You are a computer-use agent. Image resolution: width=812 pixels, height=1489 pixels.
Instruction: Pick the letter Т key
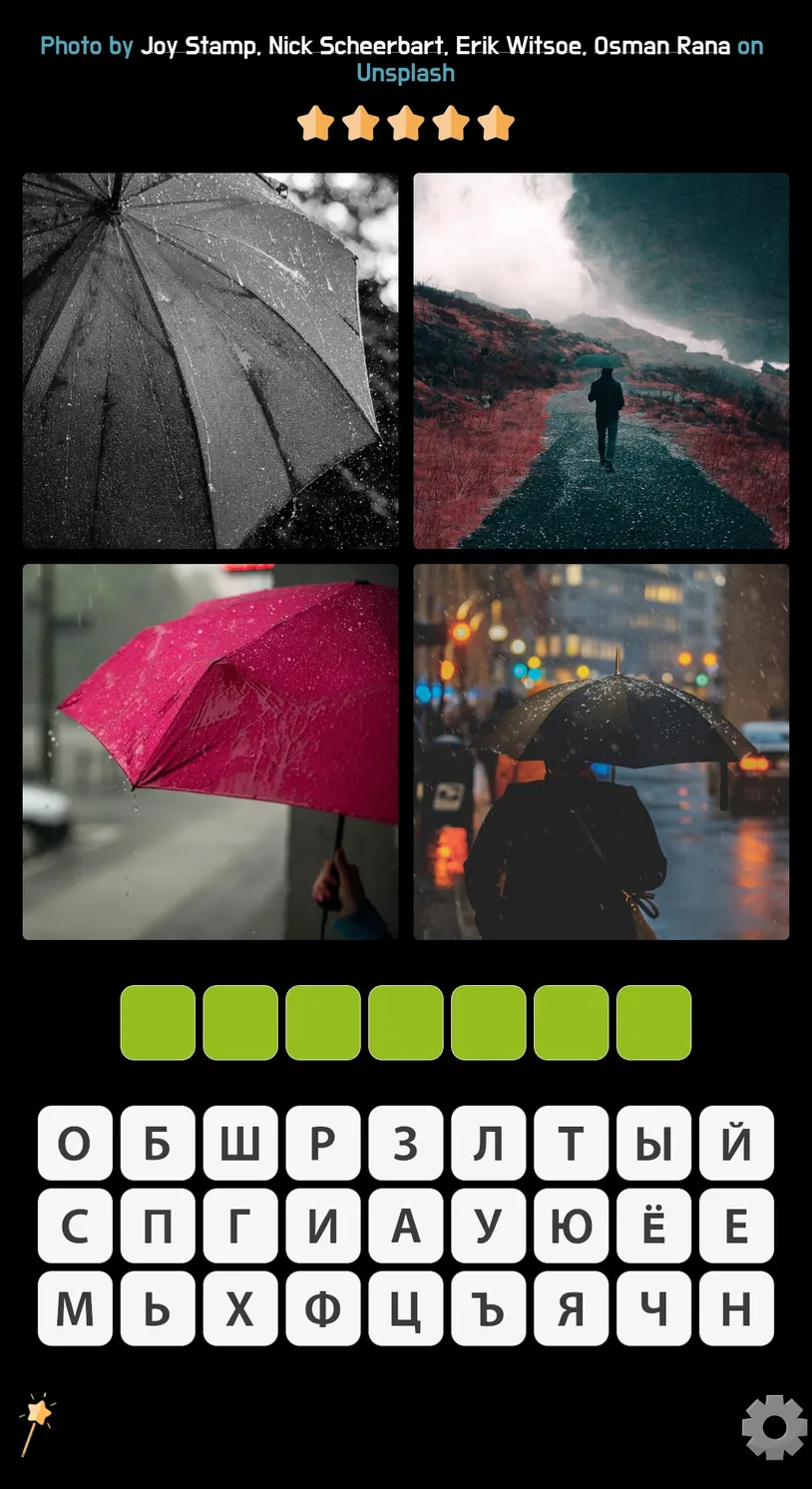point(571,1143)
